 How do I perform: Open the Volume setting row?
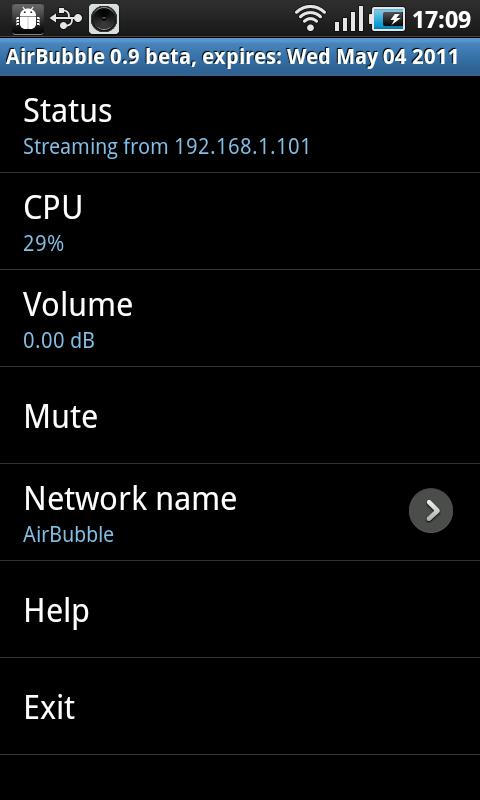[240, 318]
